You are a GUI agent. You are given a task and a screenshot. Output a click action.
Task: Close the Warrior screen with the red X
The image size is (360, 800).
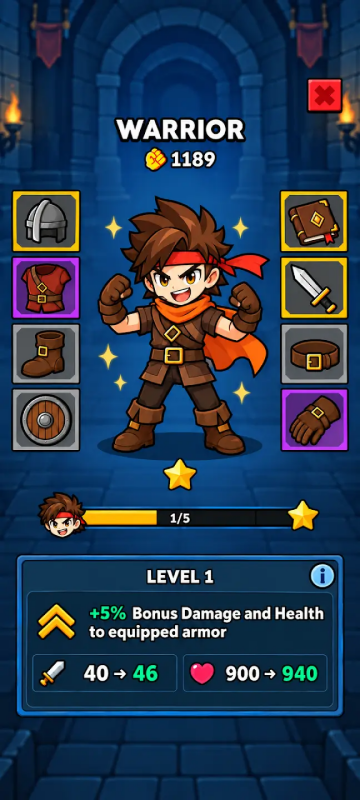(324, 95)
